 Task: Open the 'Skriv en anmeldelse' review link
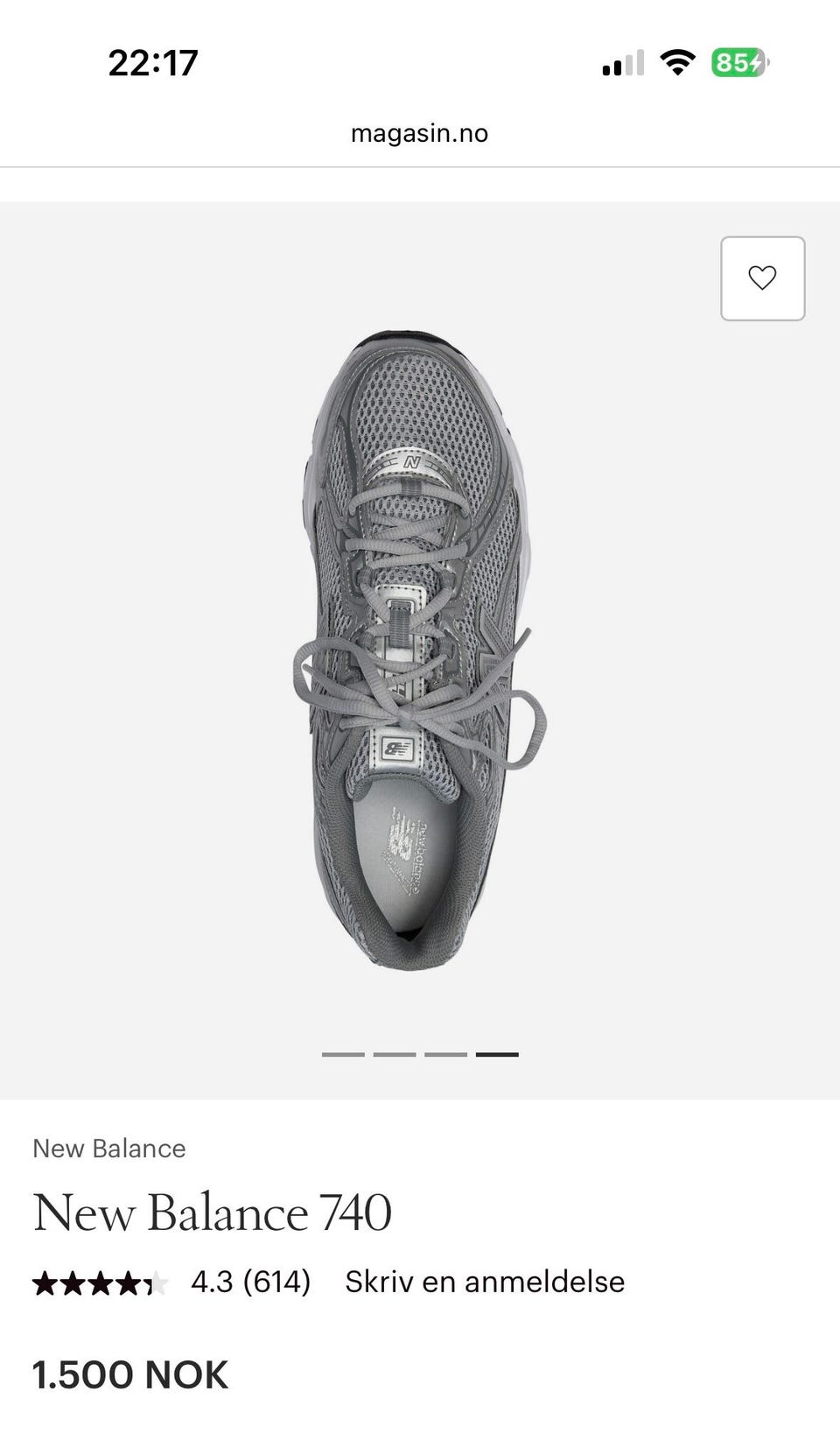click(x=485, y=1282)
